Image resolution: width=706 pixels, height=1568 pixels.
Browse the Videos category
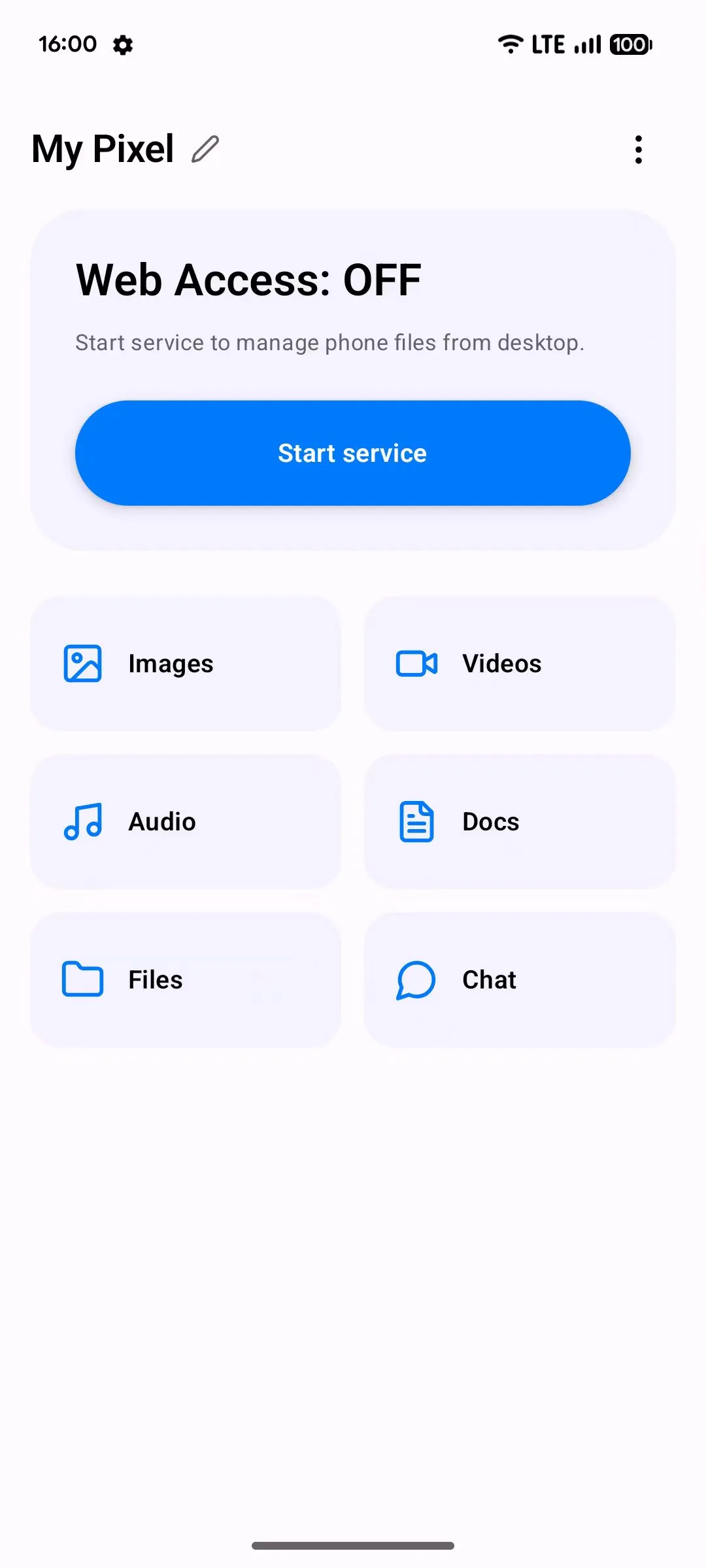click(x=520, y=664)
